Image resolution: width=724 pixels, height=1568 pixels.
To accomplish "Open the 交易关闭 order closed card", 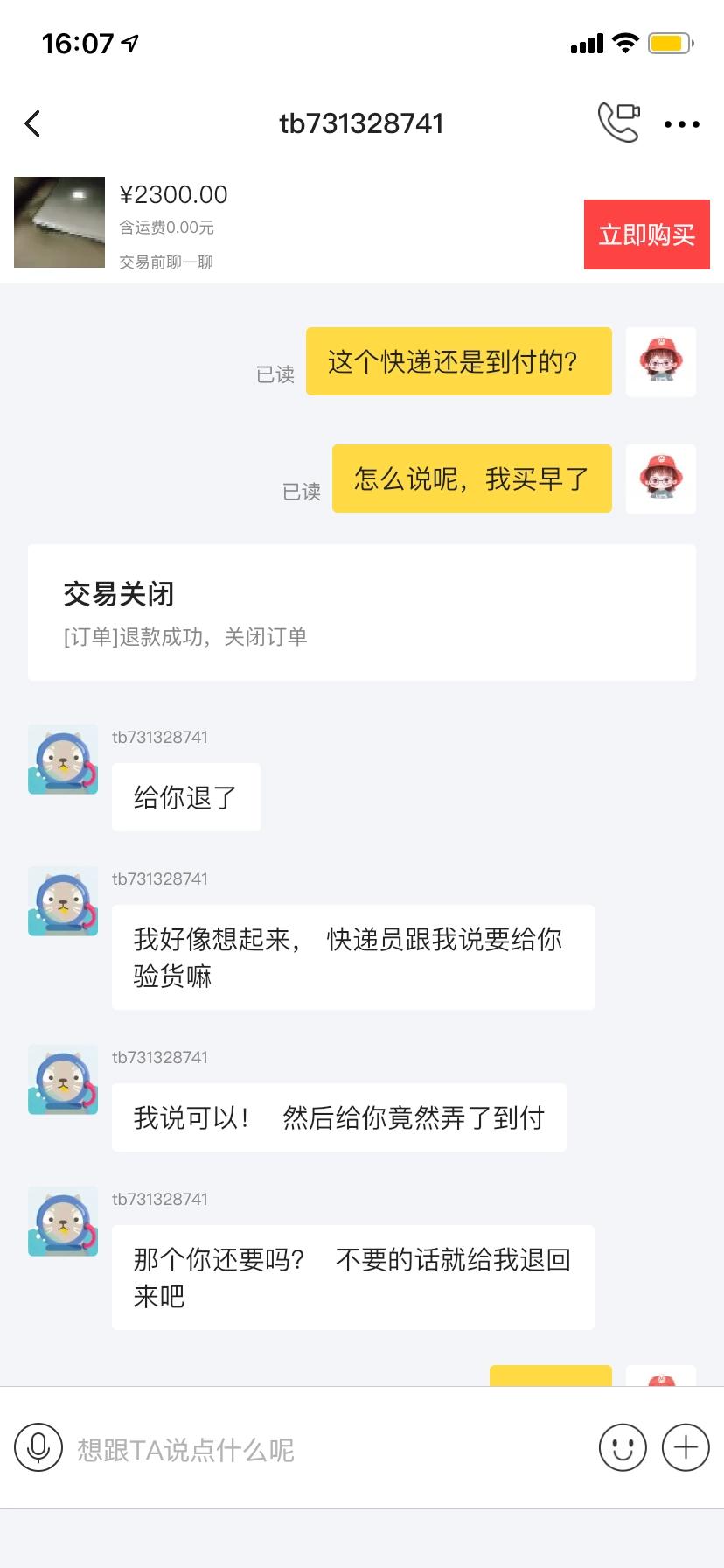I will (x=361, y=611).
